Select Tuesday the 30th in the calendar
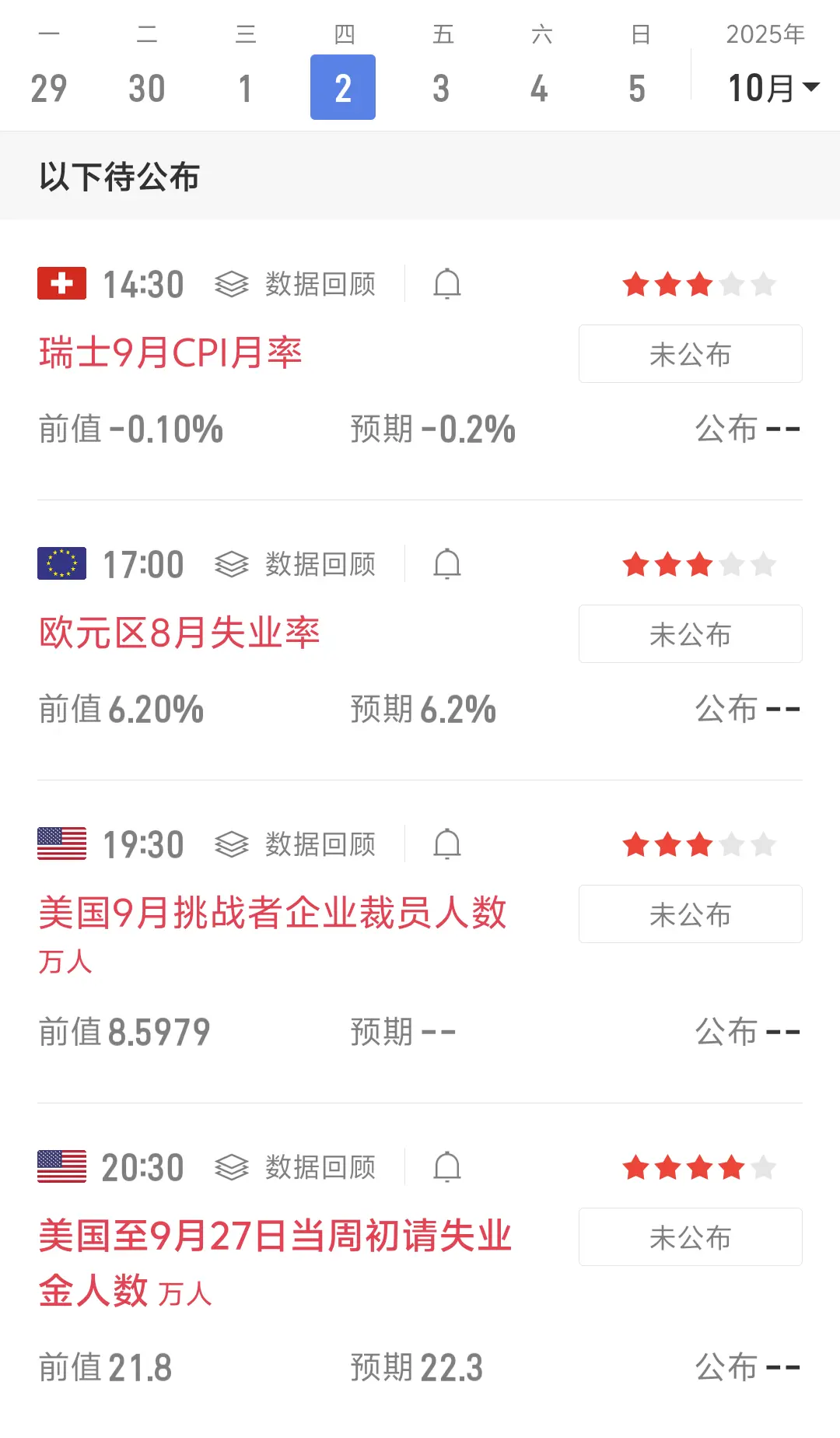Image resolution: width=840 pixels, height=1438 pixels. [x=146, y=87]
